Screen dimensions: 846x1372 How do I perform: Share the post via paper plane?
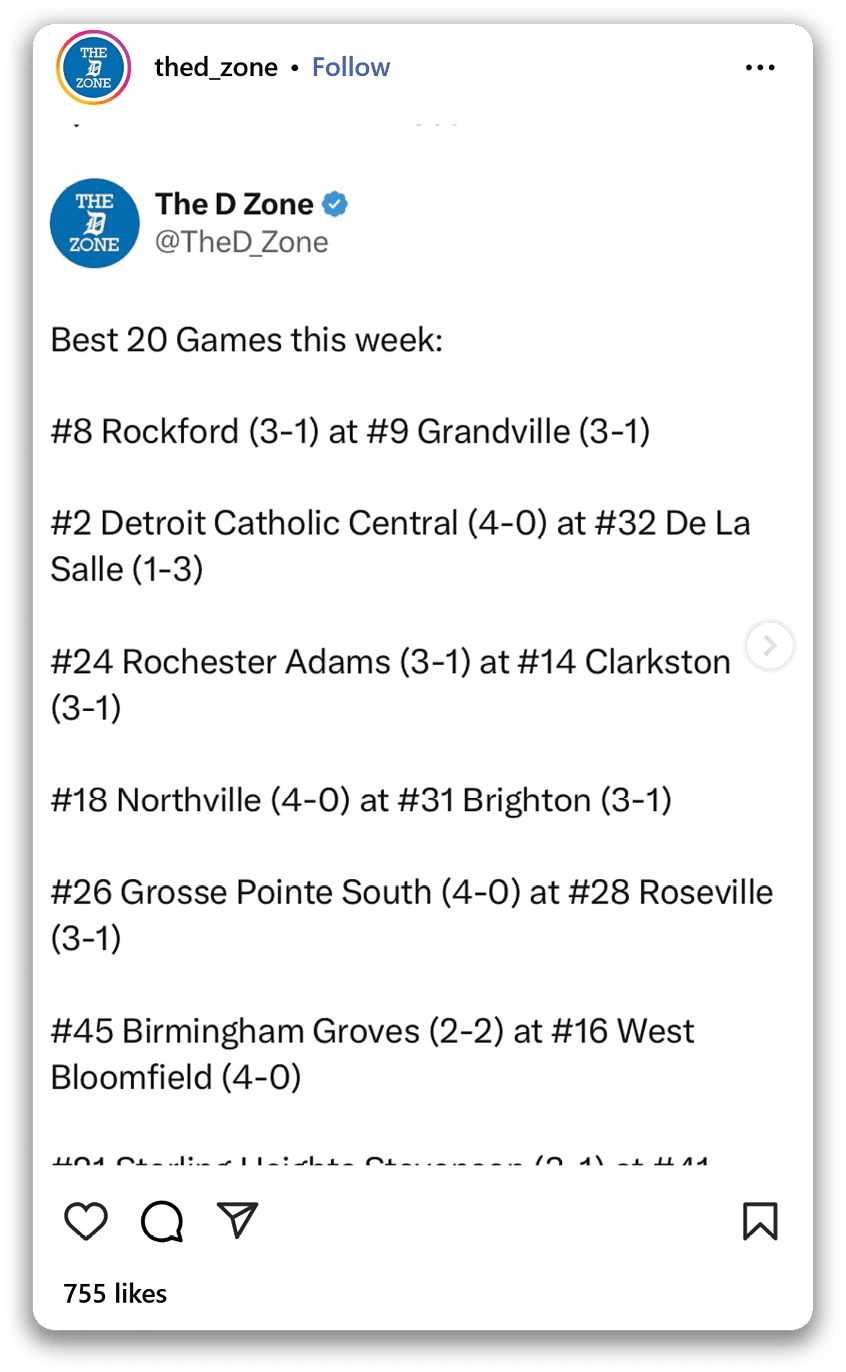238,1221
